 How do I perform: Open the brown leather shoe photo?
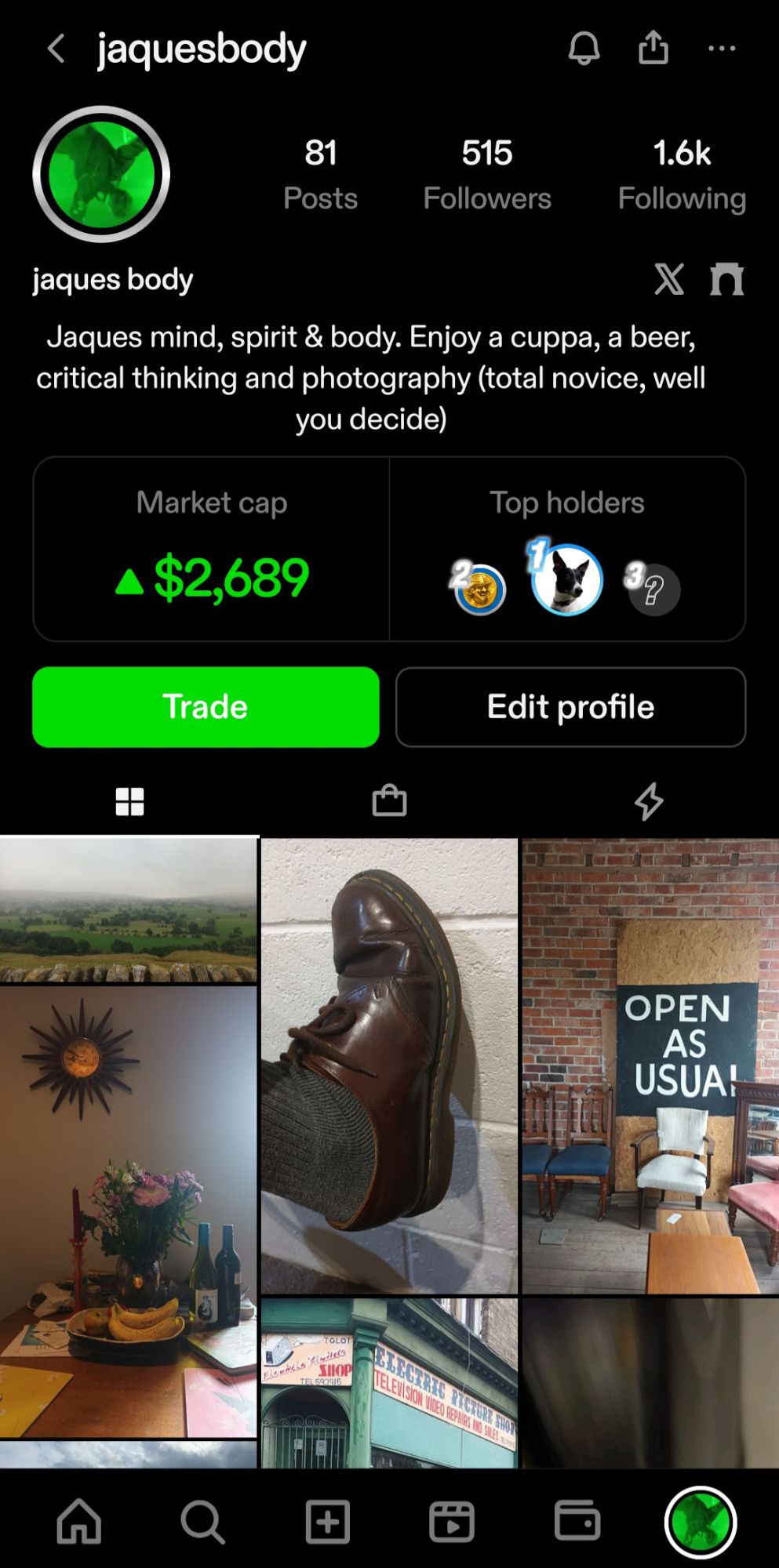point(389,1066)
